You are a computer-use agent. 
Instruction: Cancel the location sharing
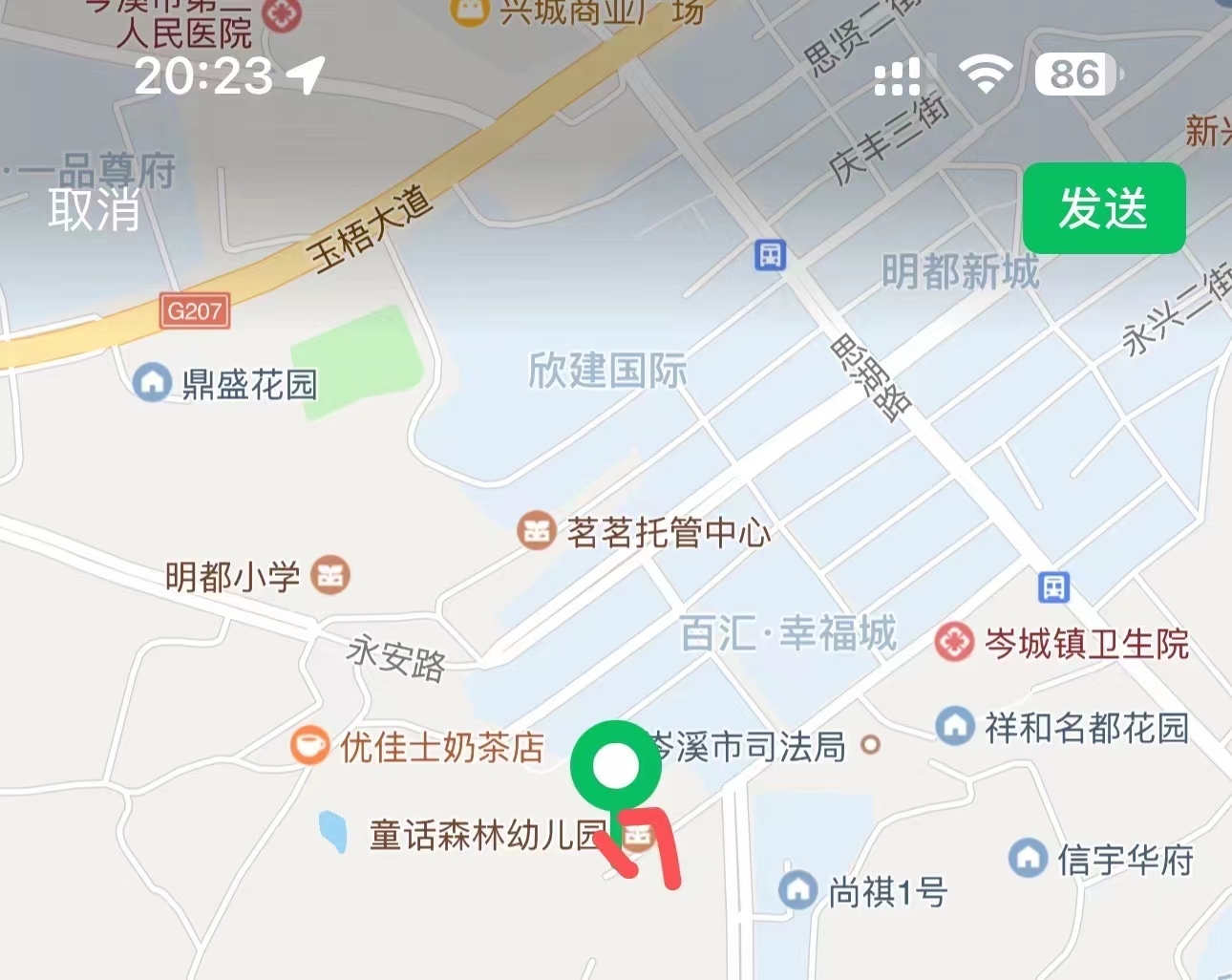point(94,209)
